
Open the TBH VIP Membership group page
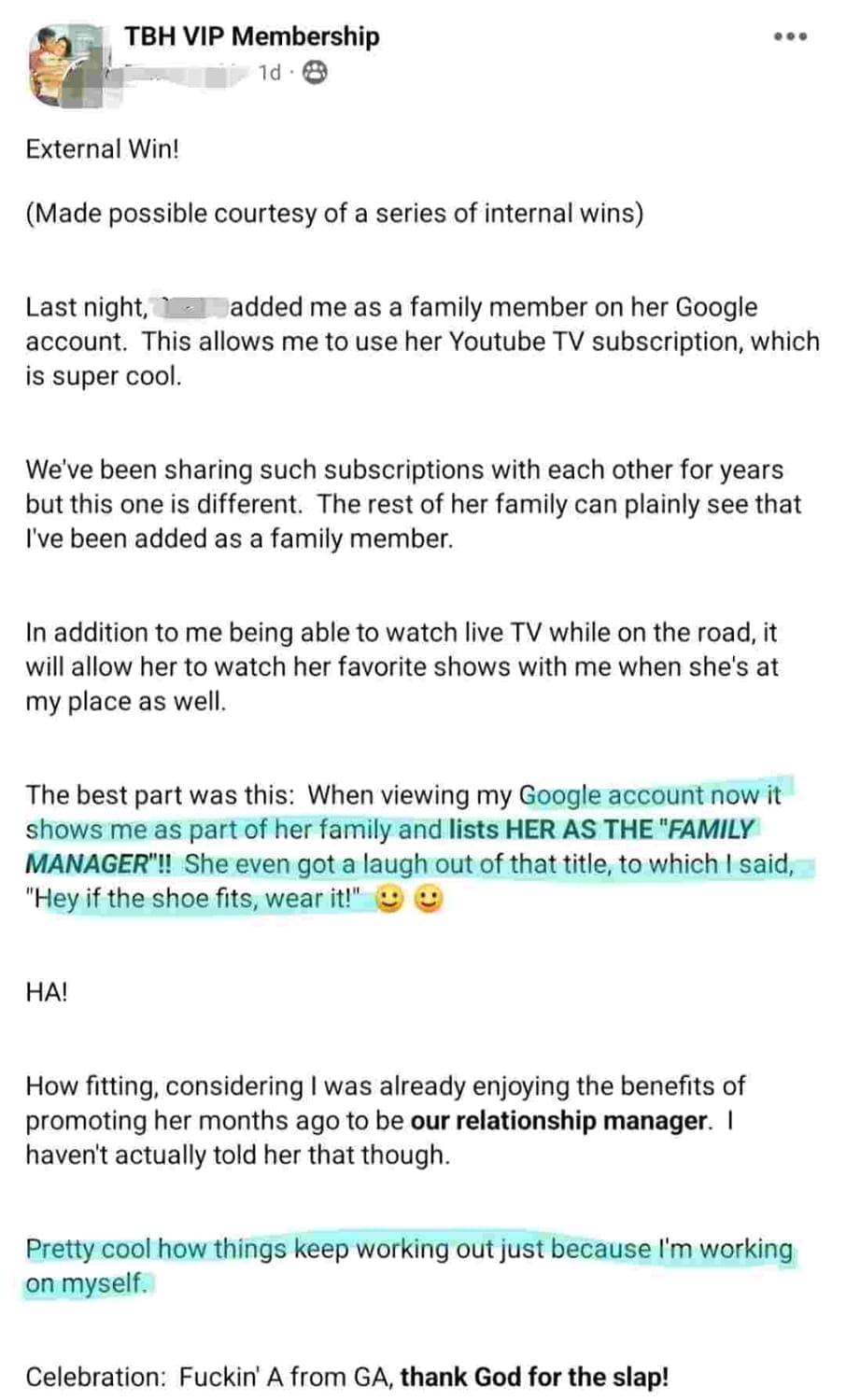click(252, 36)
